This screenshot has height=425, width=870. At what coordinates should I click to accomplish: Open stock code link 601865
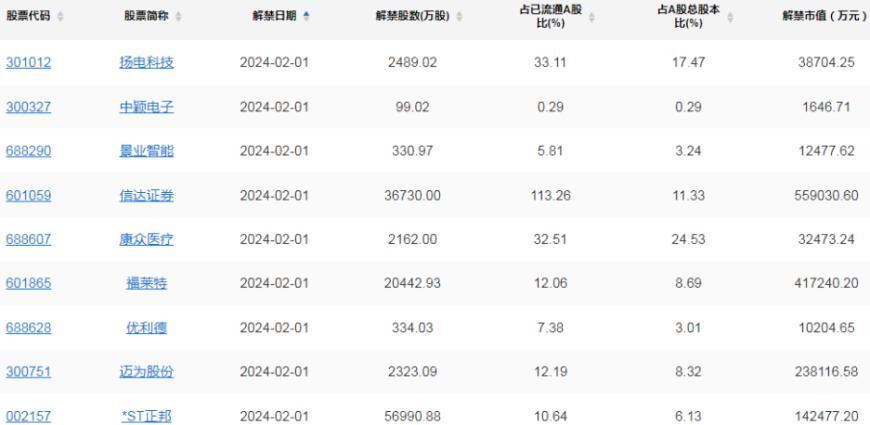point(28,283)
